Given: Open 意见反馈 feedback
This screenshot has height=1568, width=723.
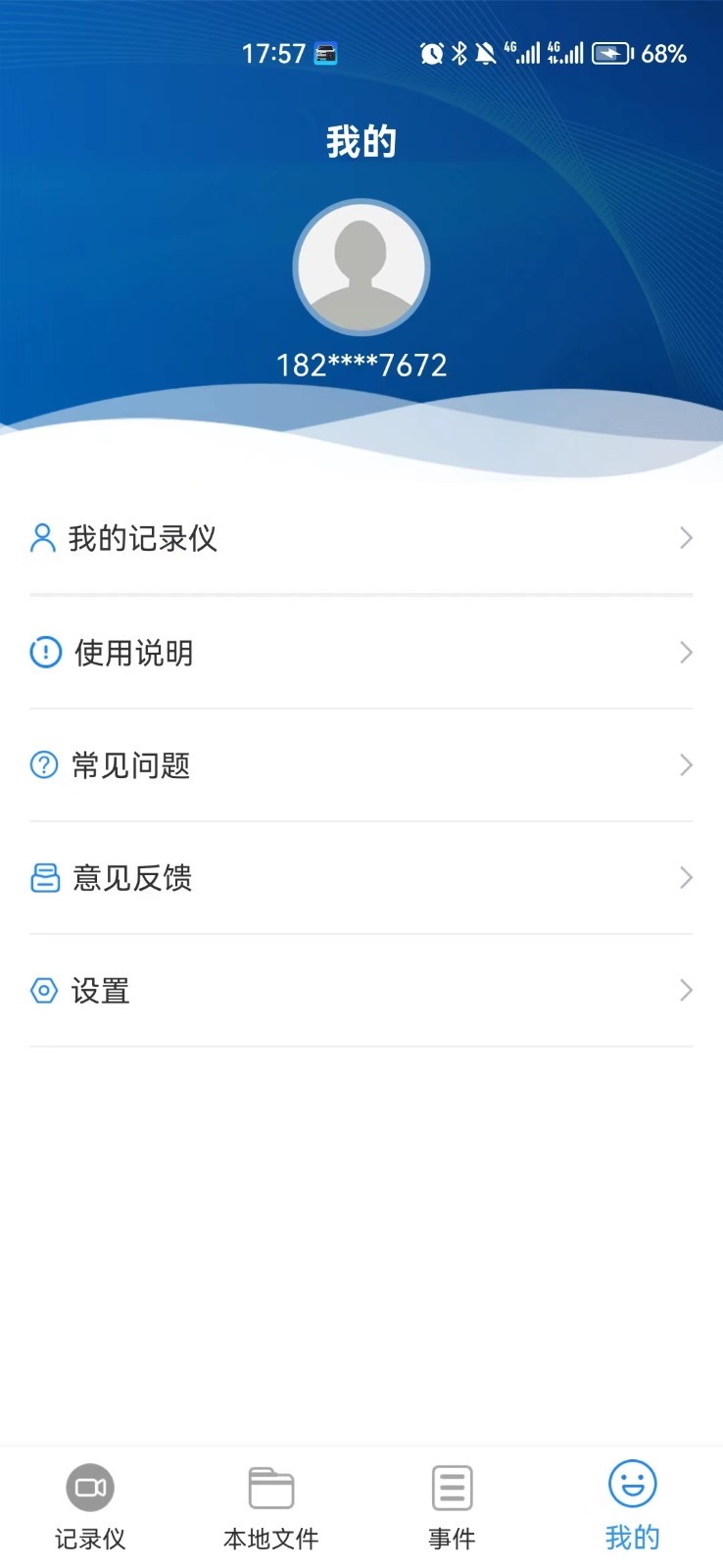Looking at the screenshot, I should click(x=361, y=878).
